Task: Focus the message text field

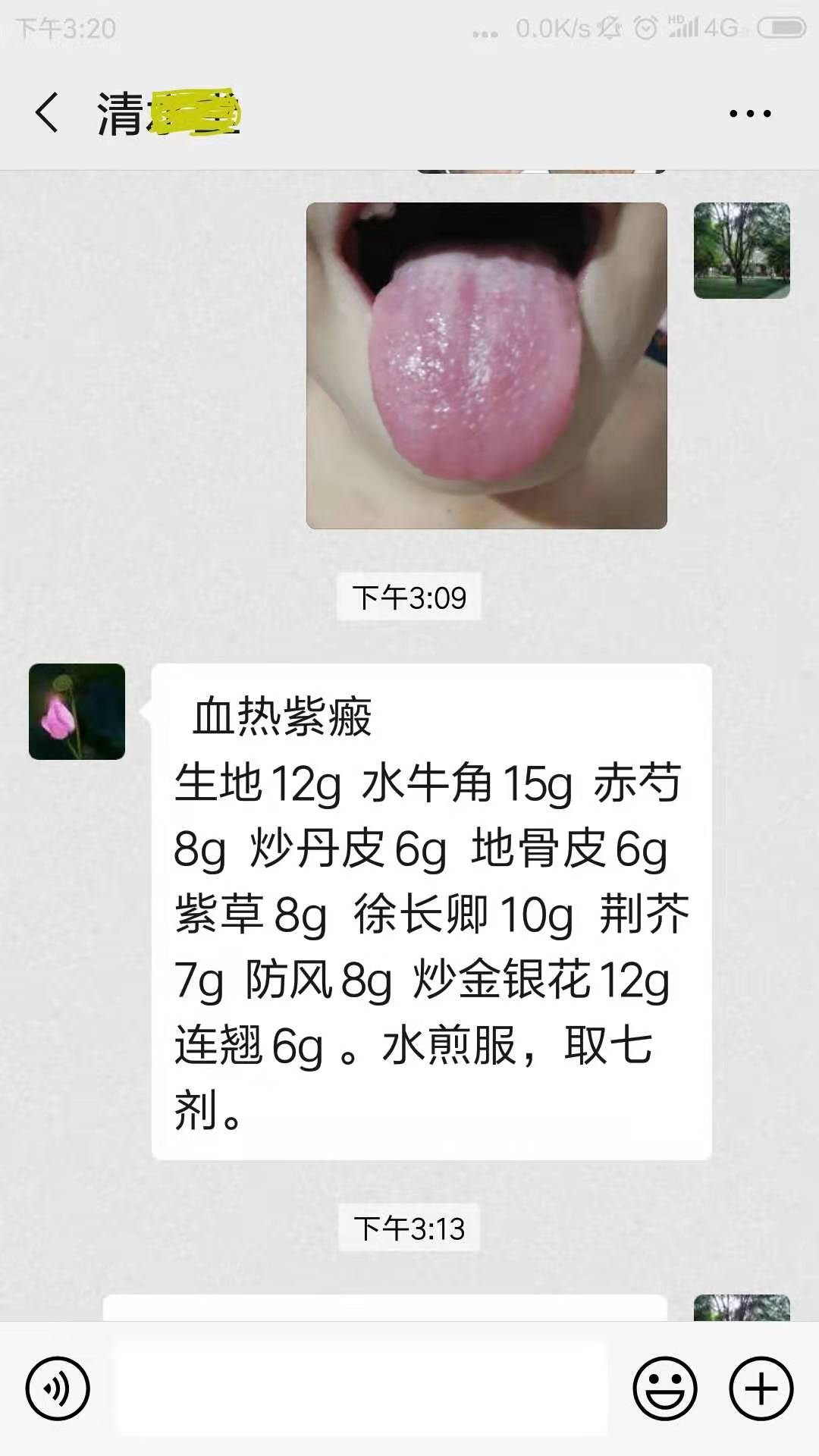Action: [361, 1389]
